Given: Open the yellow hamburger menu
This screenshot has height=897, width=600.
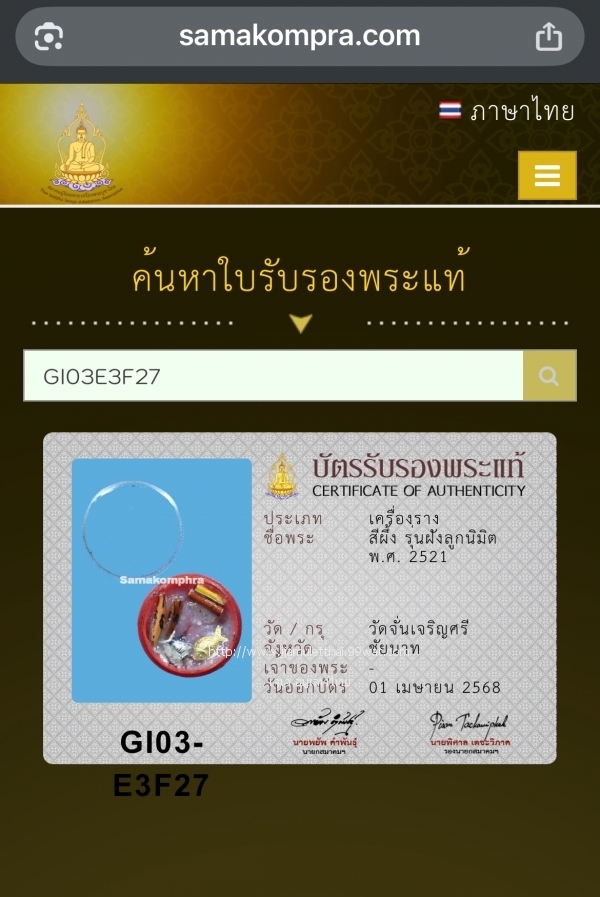Looking at the screenshot, I should pos(547,176).
